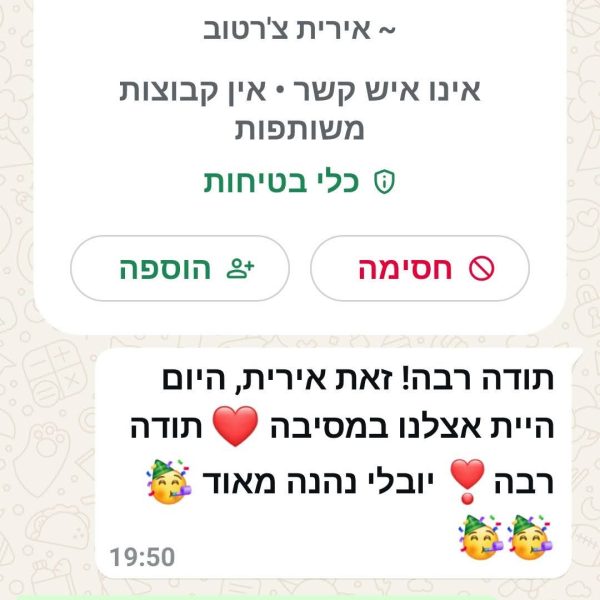Add contact using הוספה button

pos(180,268)
